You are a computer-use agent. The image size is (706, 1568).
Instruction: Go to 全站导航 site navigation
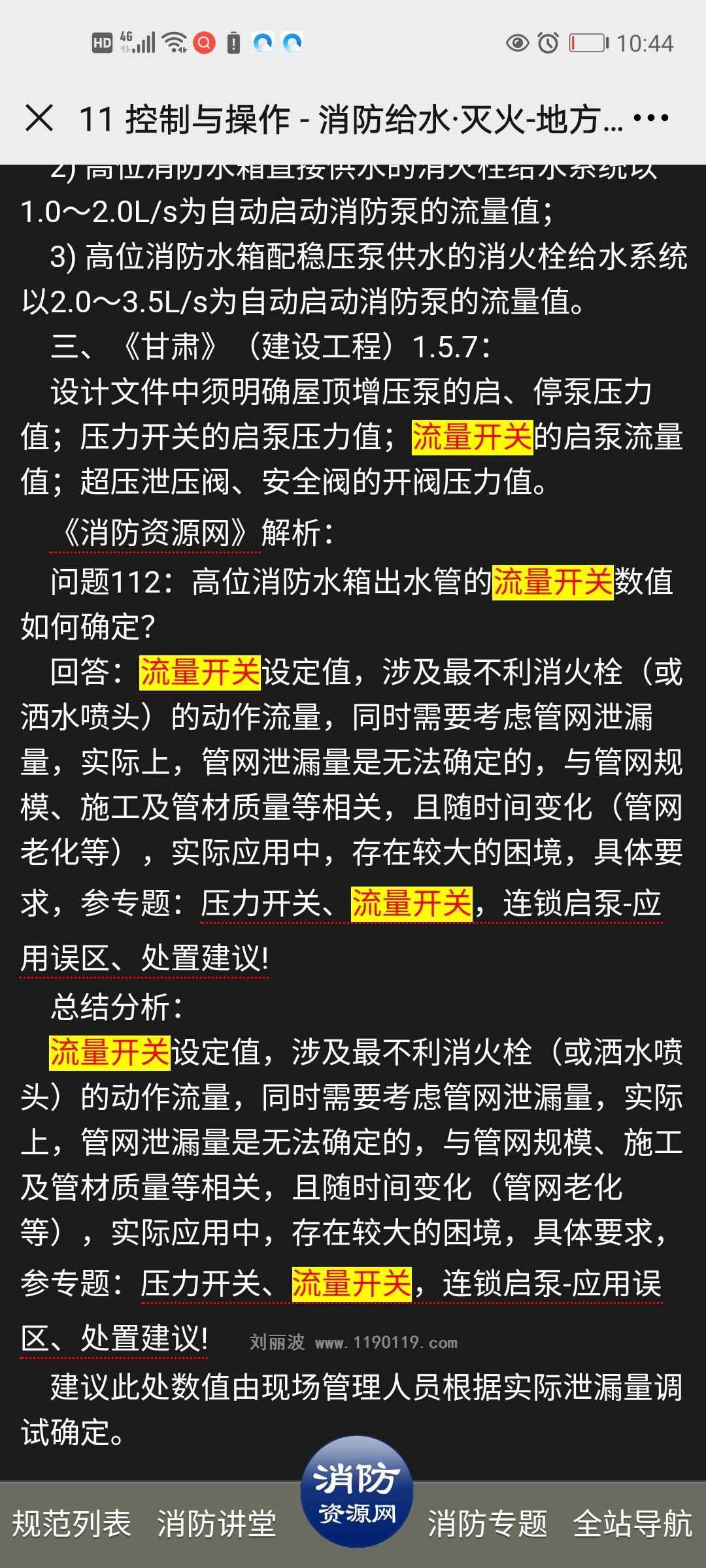632,1524
